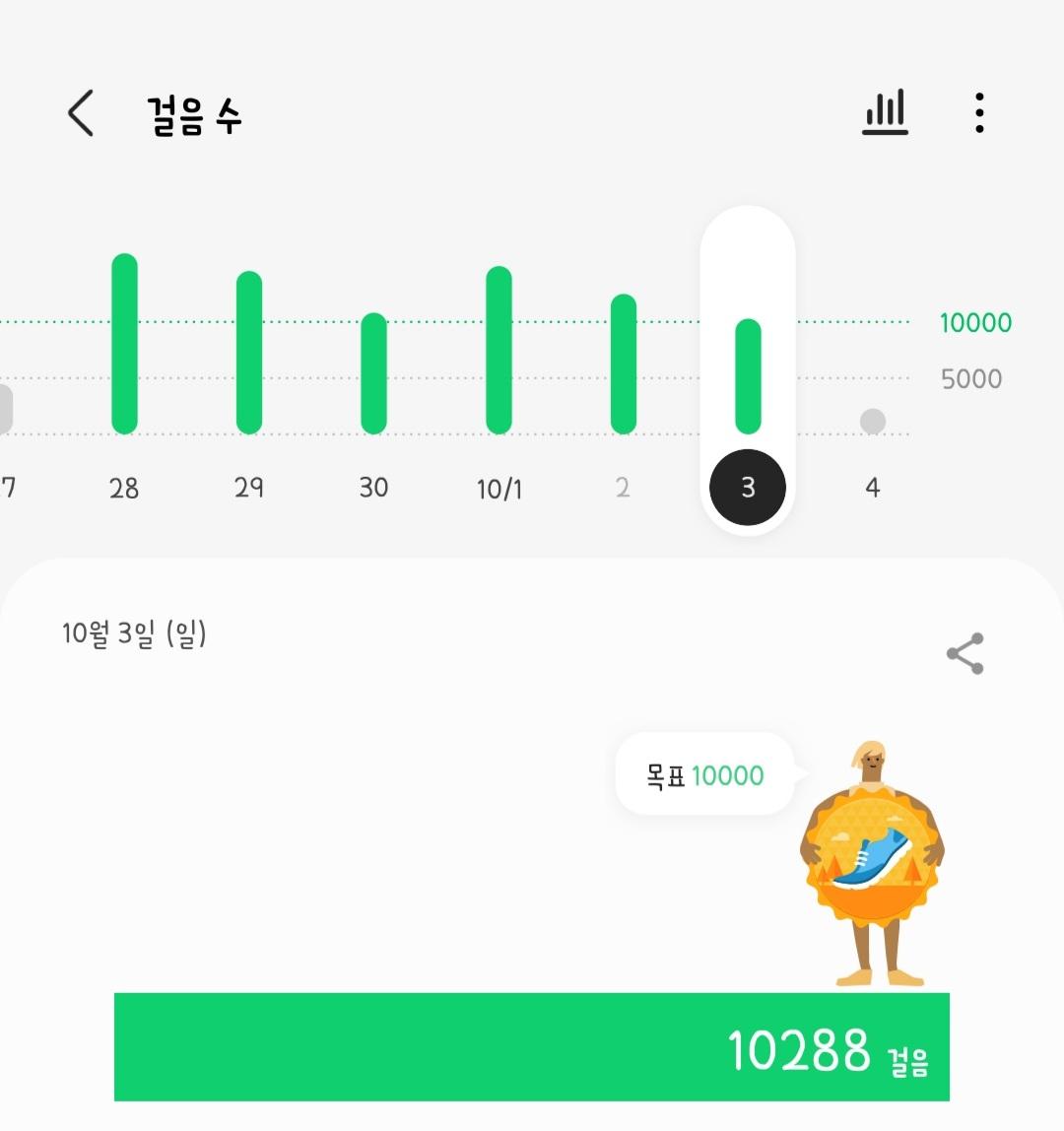Select the bar for day 28
Viewport: 1064px width, 1131px height.
point(124,345)
